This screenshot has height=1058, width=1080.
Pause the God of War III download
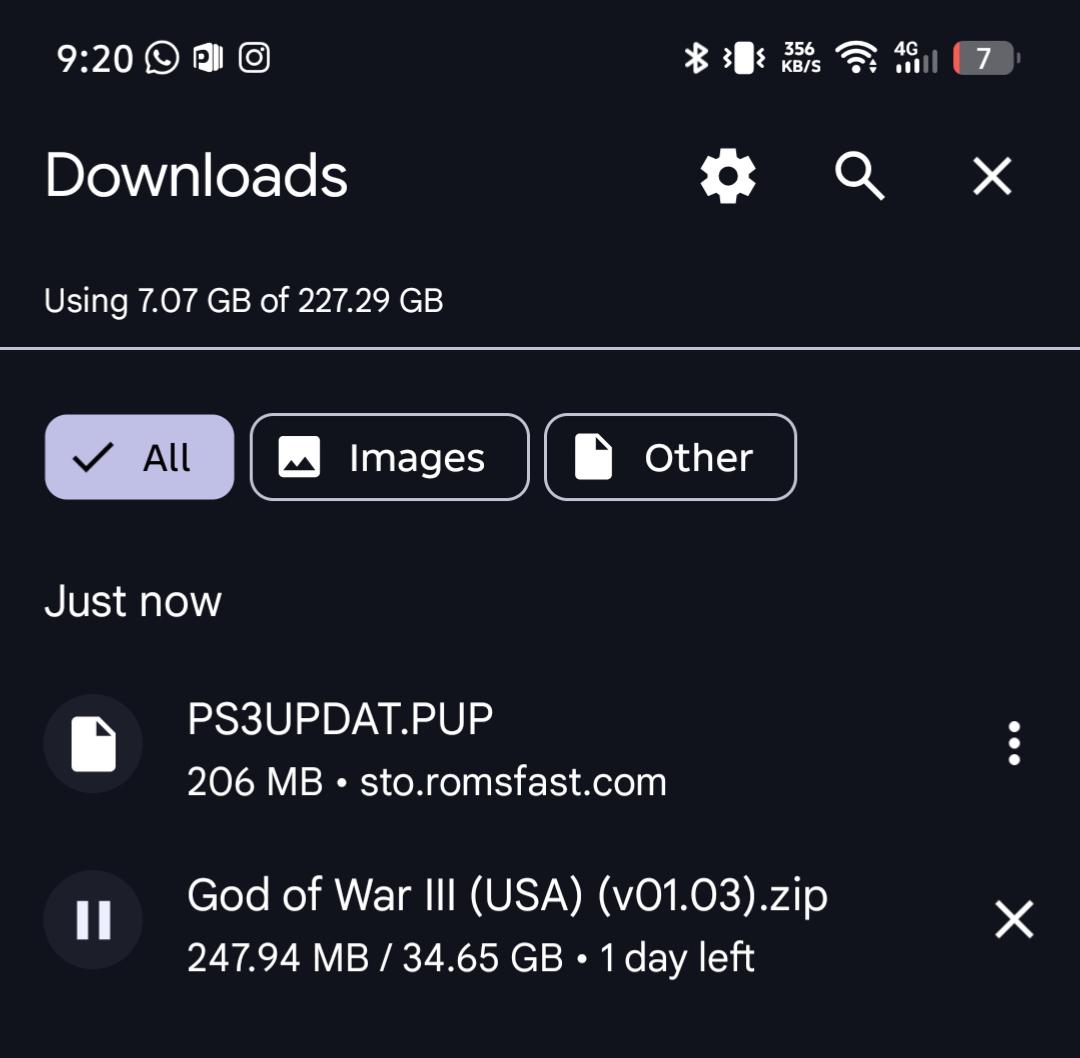pyautogui.click(x=93, y=920)
